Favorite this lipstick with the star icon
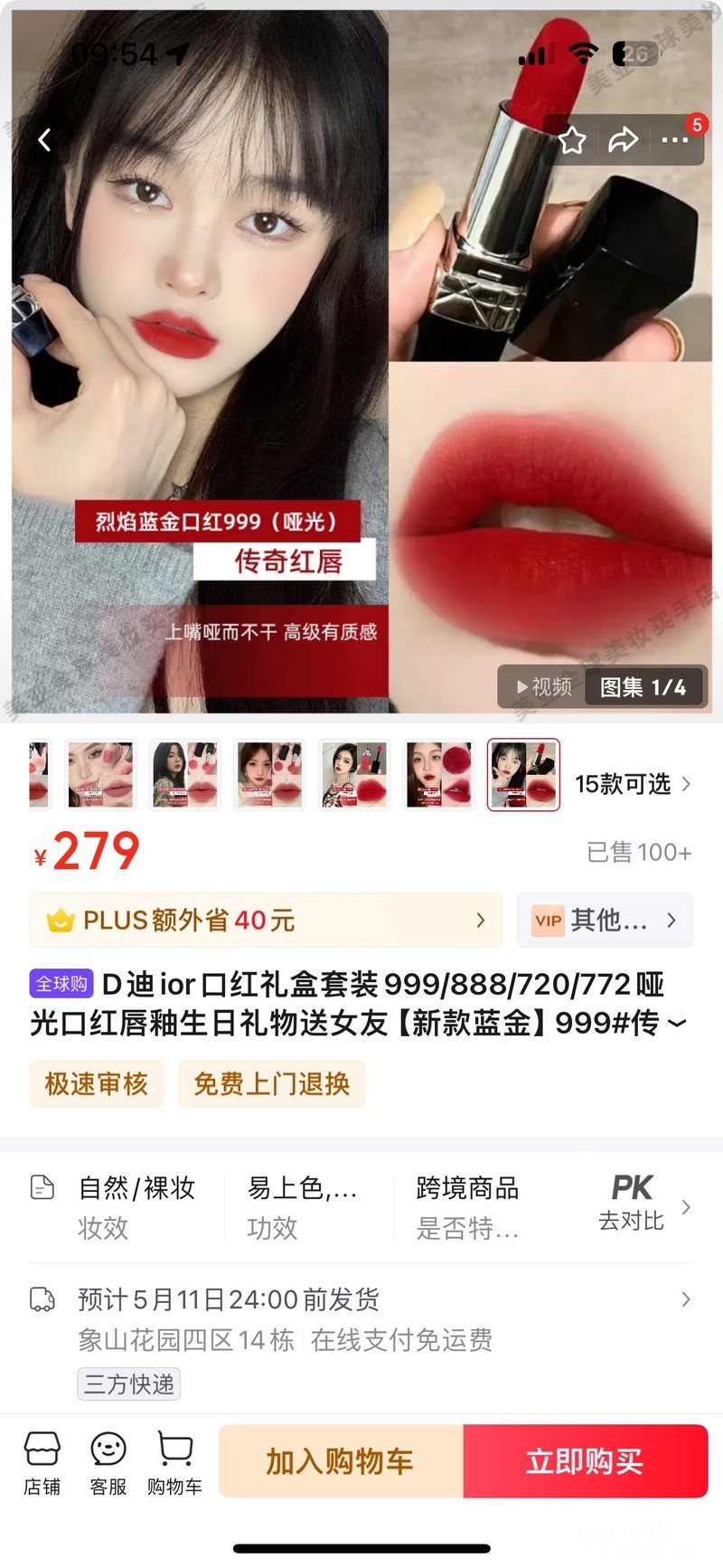Viewport: 723px width, 1568px height. click(572, 140)
